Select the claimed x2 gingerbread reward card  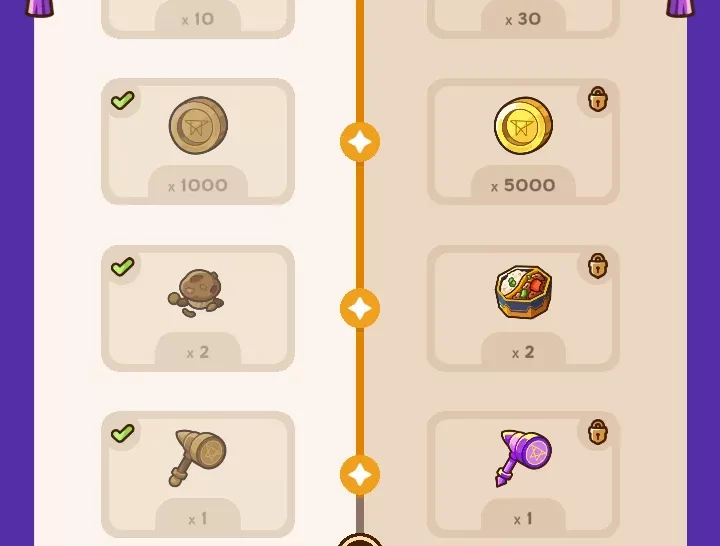click(198, 307)
